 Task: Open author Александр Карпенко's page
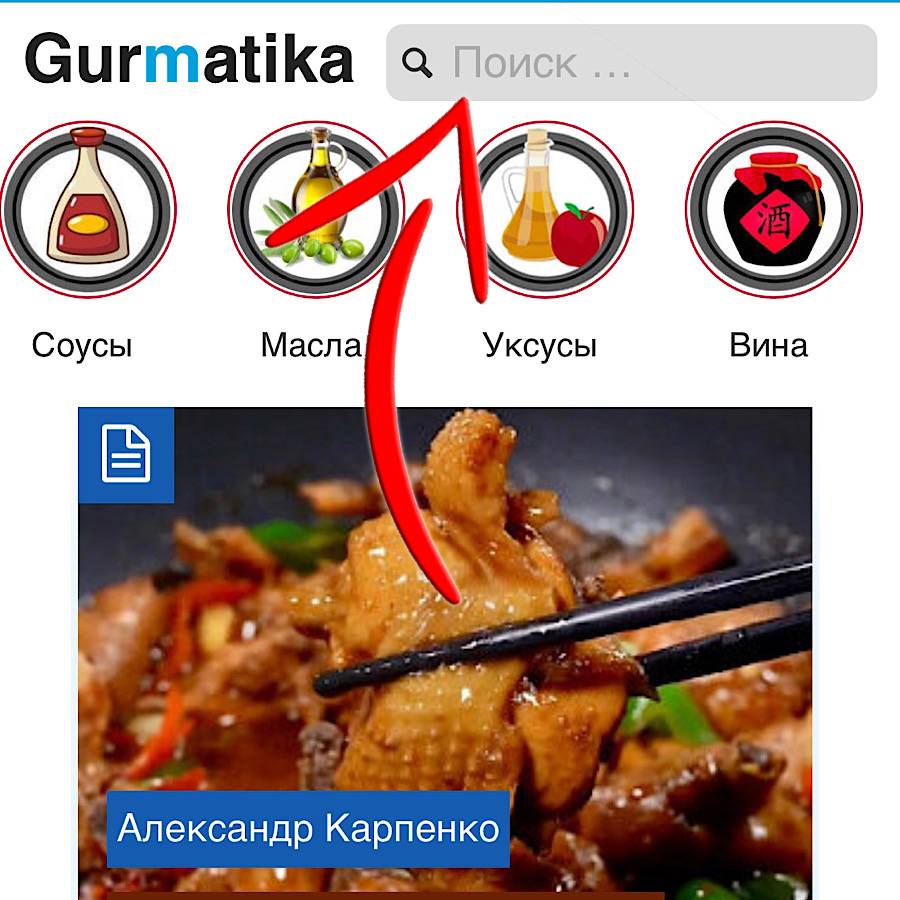pyautogui.click(x=308, y=829)
